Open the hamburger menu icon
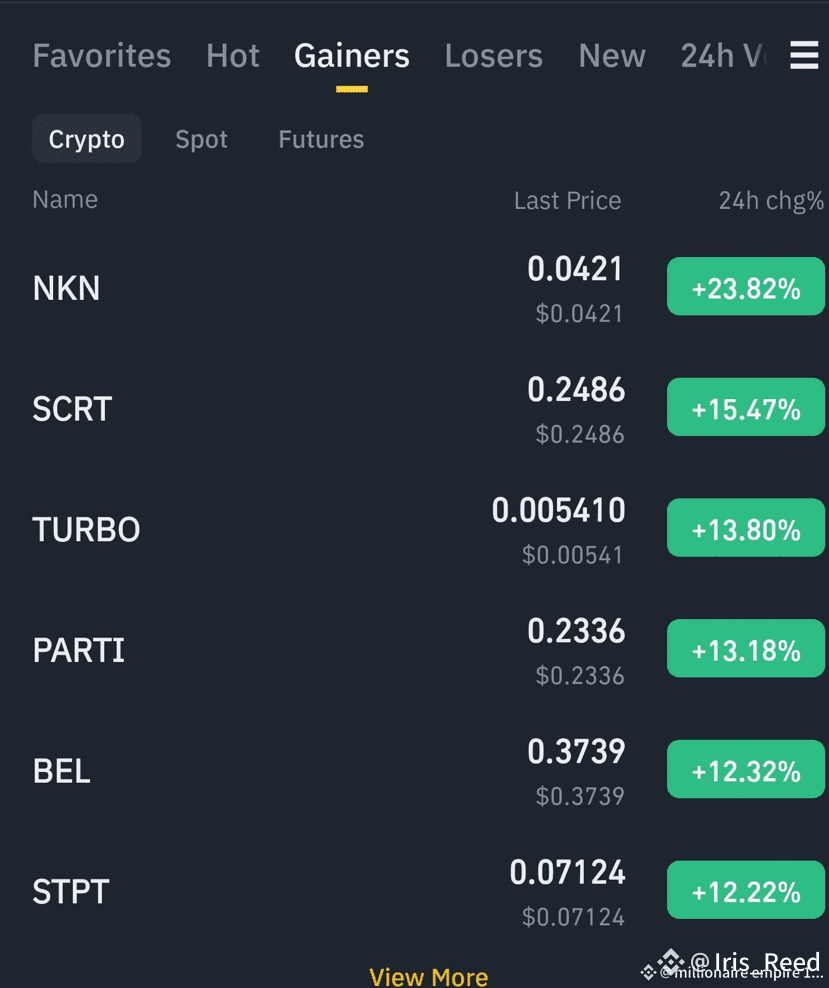 click(803, 56)
